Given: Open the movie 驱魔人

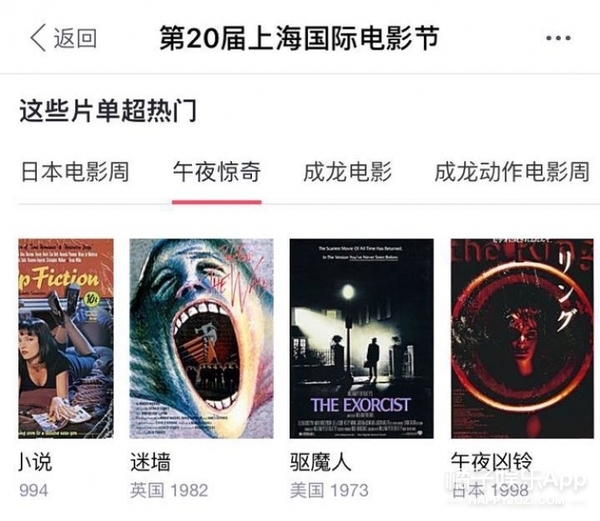Looking at the screenshot, I should coord(361,338).
